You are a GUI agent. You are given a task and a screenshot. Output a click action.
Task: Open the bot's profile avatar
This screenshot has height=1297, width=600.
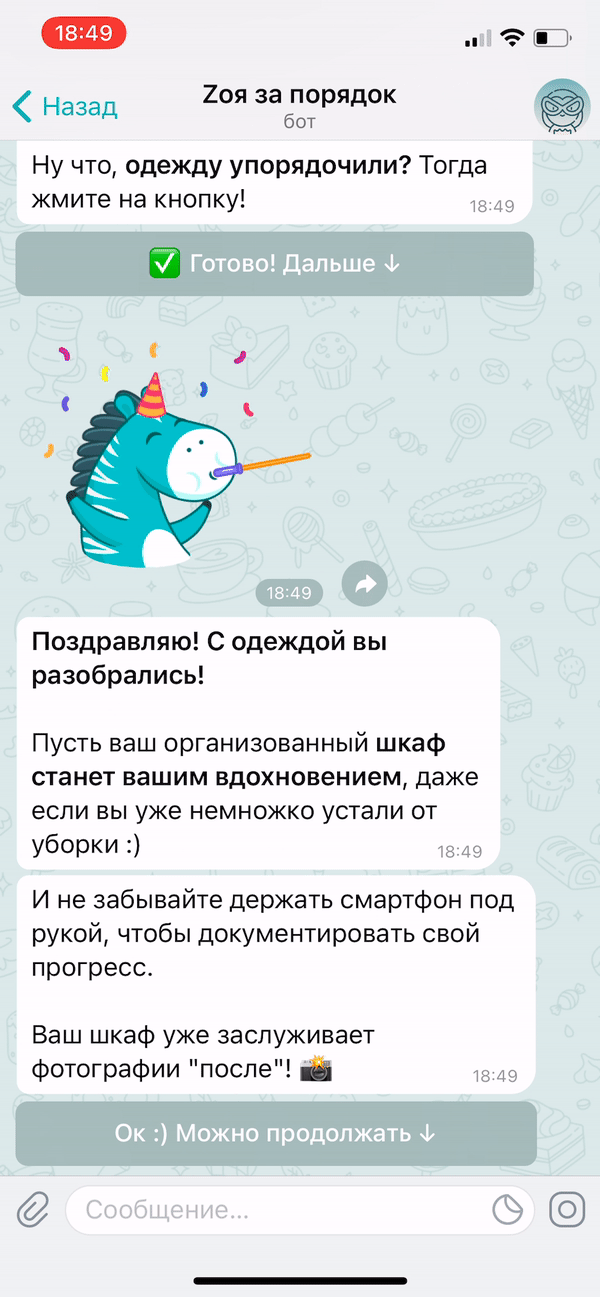click(562, 105)
